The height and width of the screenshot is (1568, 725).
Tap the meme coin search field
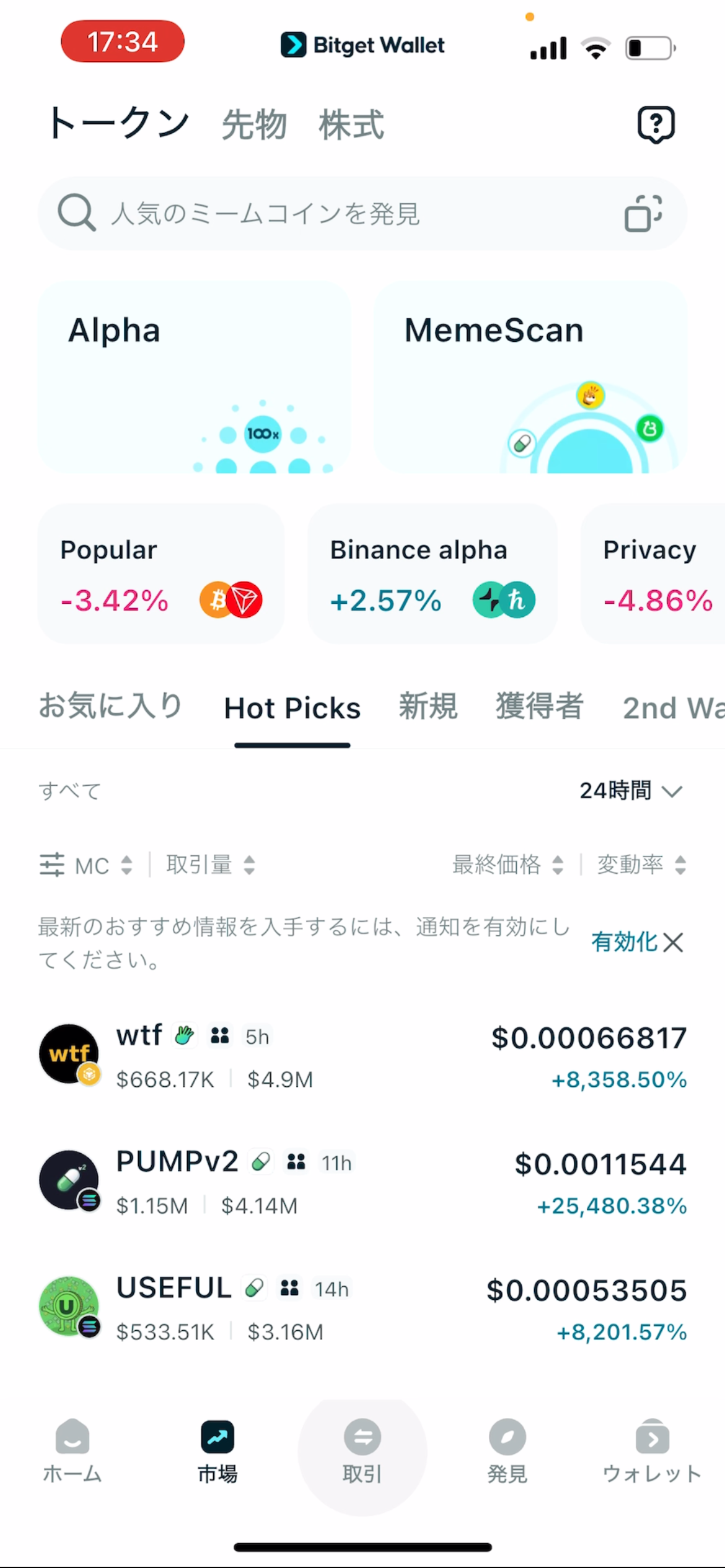point(322,214)
